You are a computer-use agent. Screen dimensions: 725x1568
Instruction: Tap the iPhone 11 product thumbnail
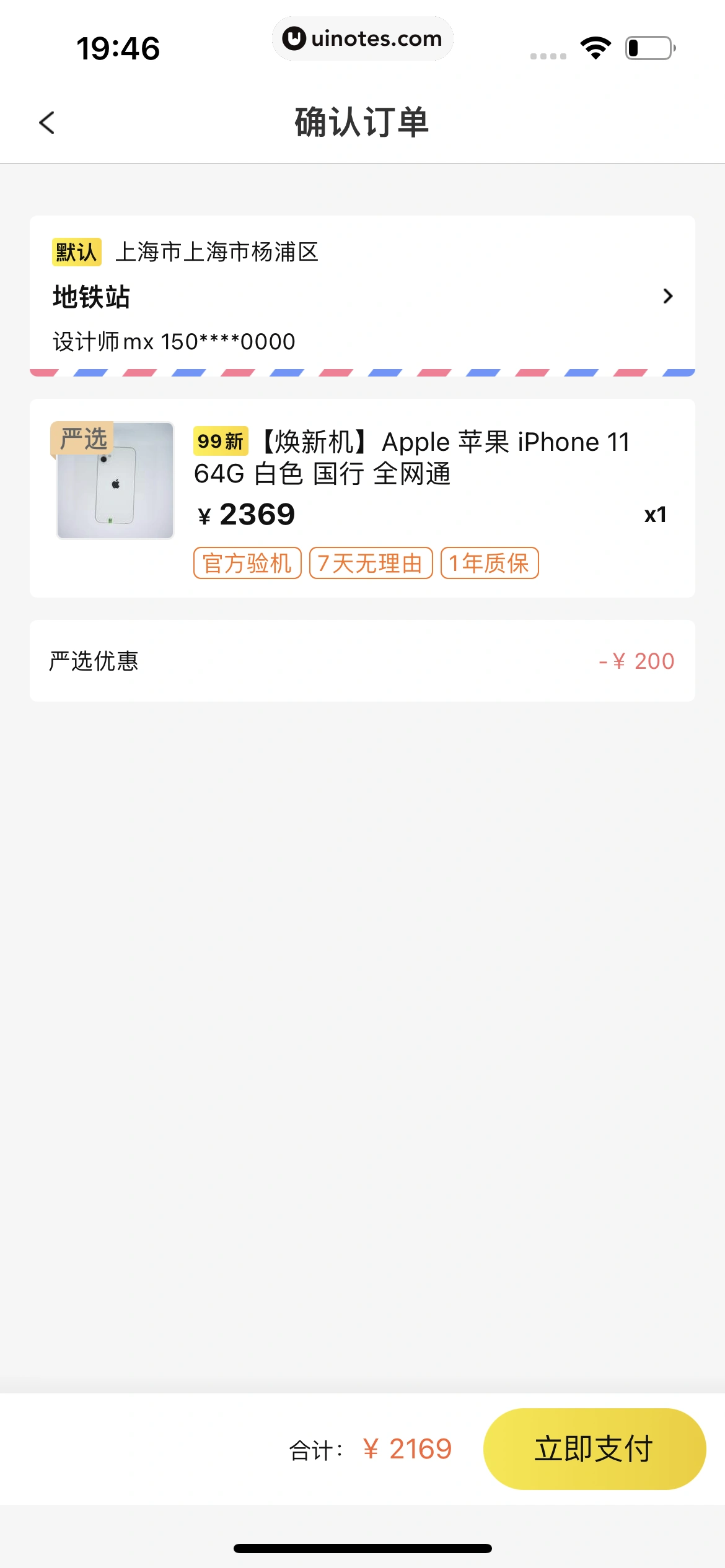[x=115, y=482]
